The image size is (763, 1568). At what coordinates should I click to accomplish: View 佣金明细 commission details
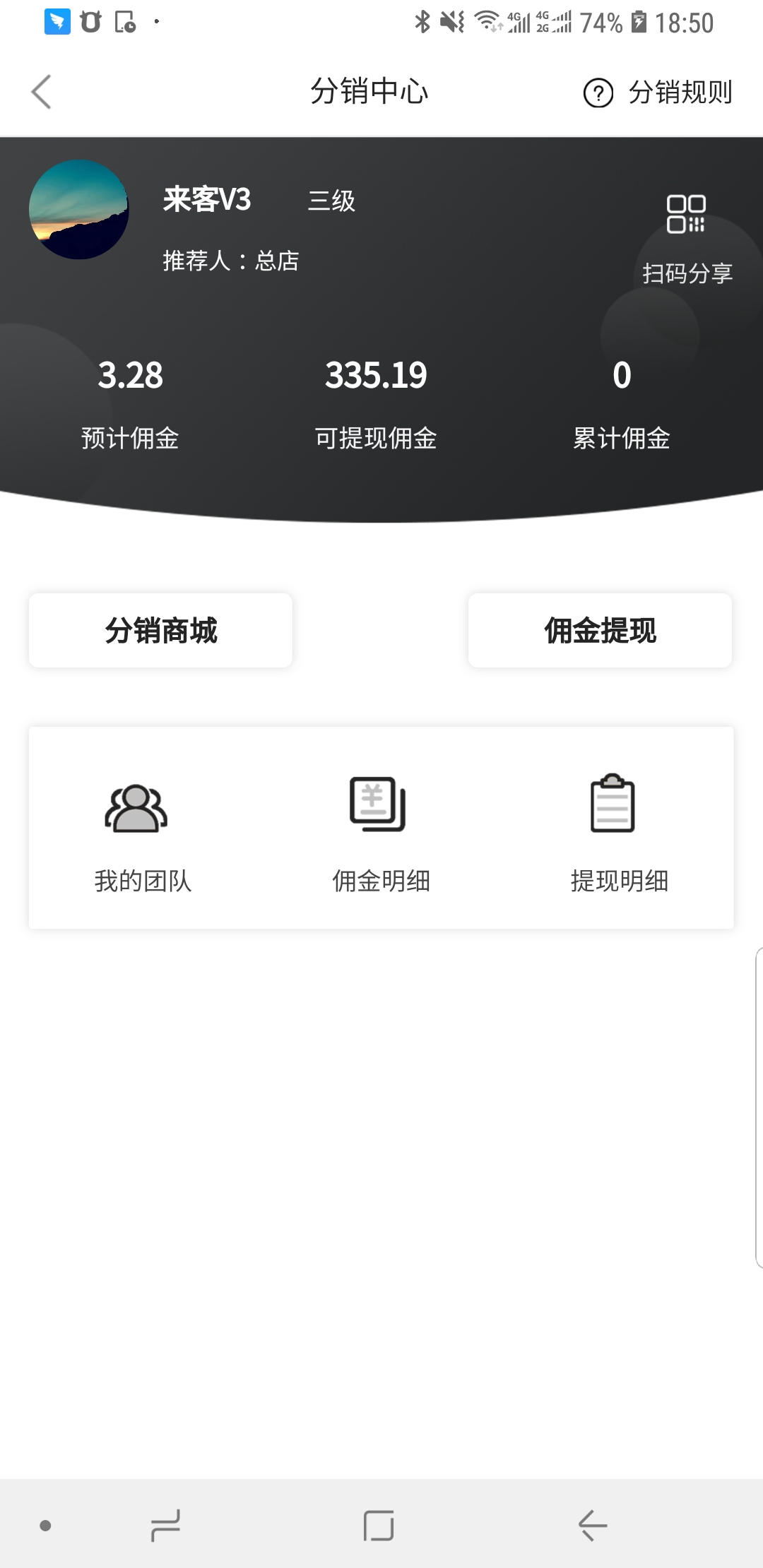tap(381, 833)
